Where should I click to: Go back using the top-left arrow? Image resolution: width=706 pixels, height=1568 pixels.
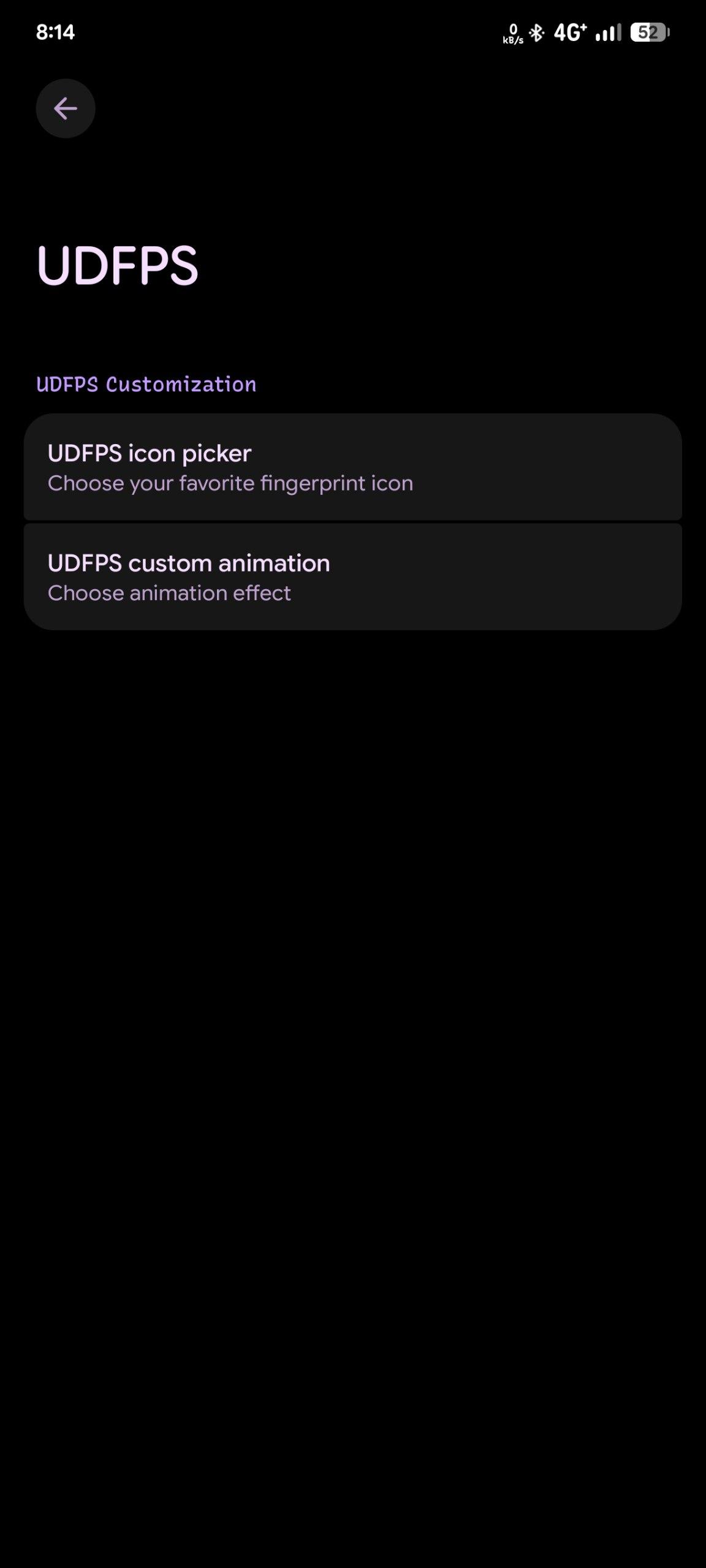pyautogui.click(x=66, y=108)
